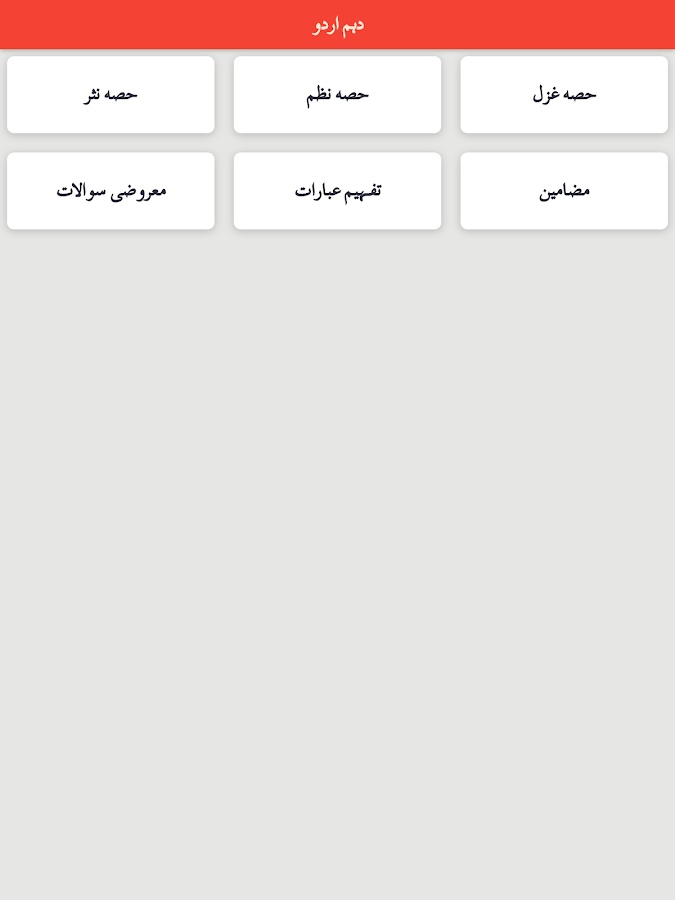675x900 pixels.
Task: Select the معروضی سوالات card
Action: (x=110, y=191)
